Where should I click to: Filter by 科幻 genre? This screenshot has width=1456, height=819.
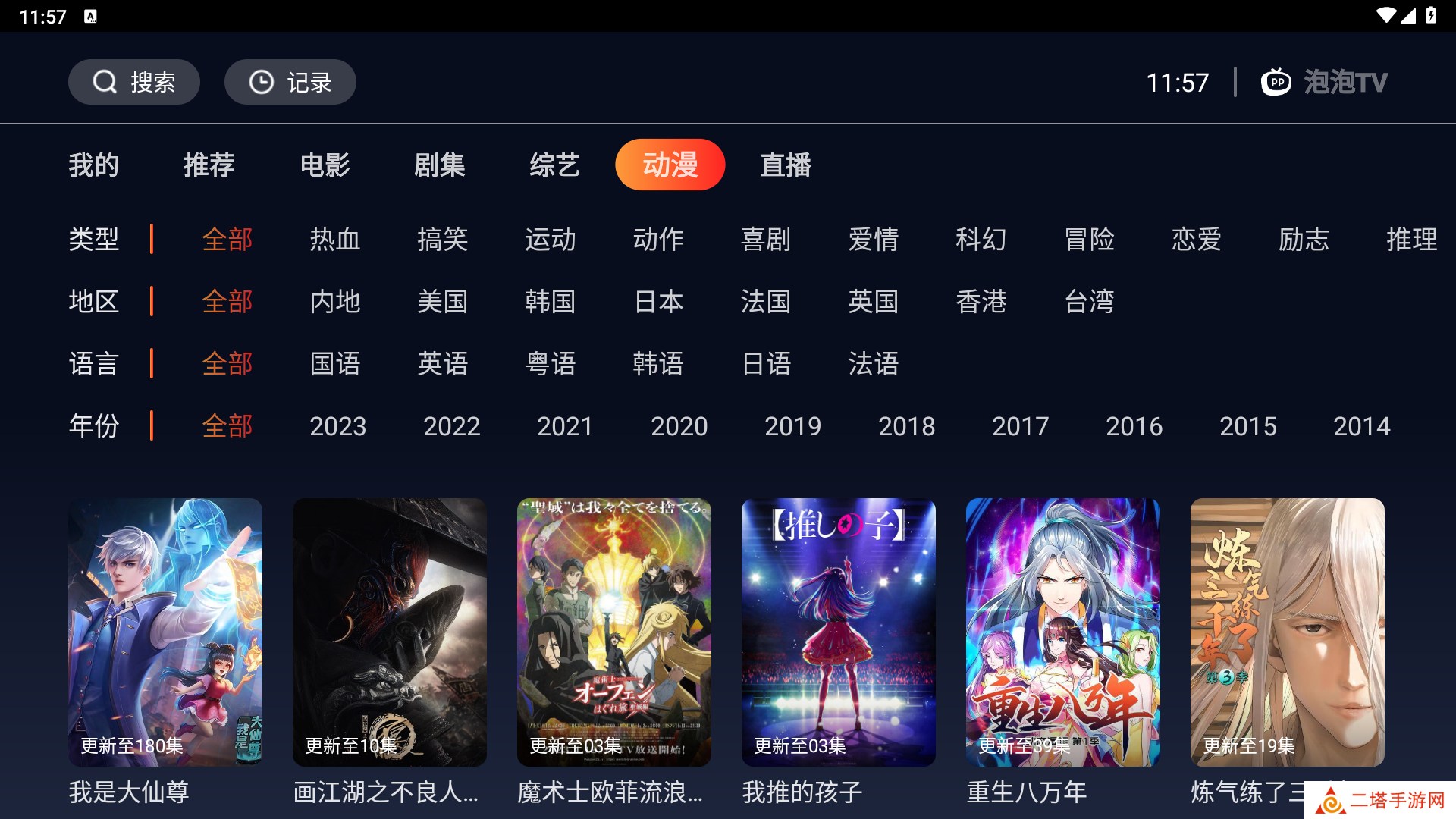[981, 240]
